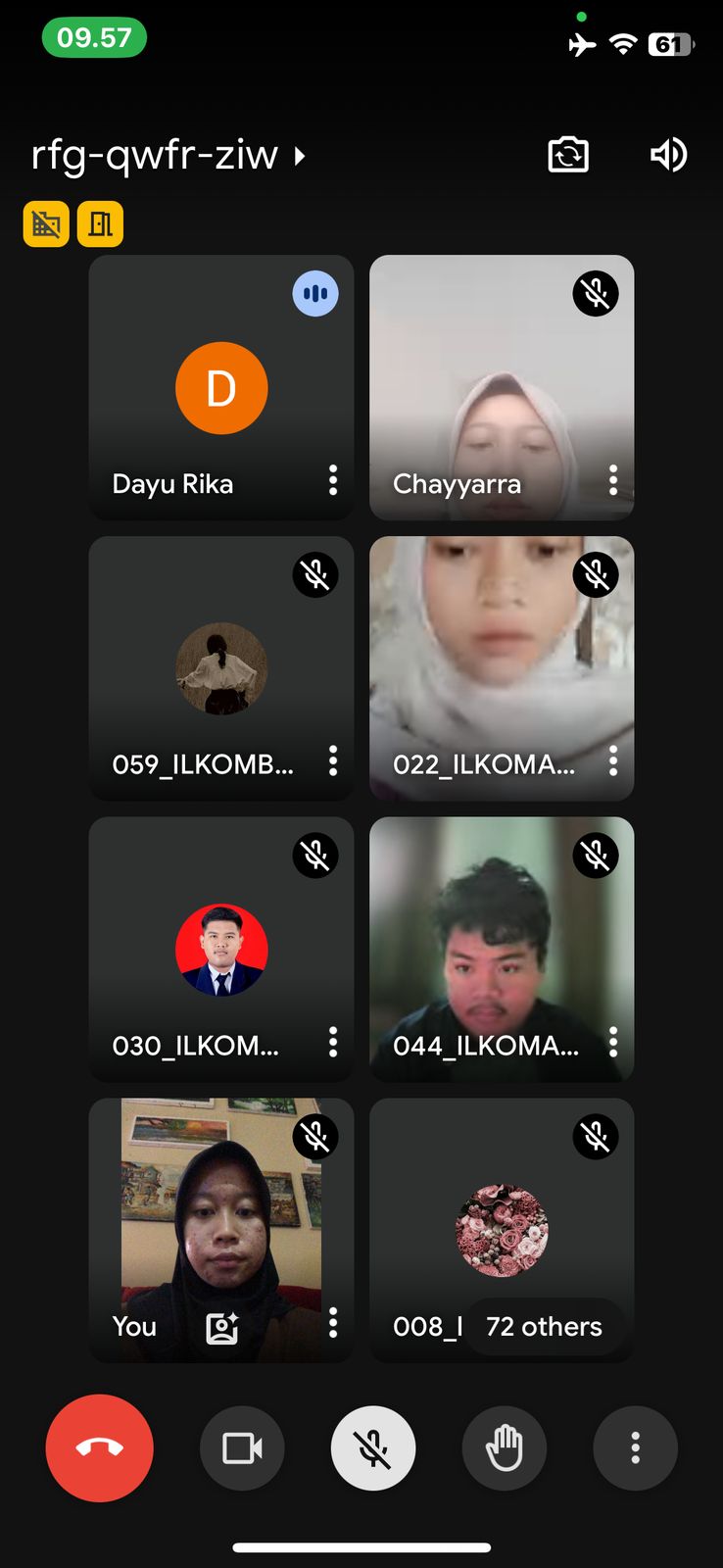Unmute the microphone
Screen dimensions: 723x1568
pyautogui.click(x=373, y=1447)
